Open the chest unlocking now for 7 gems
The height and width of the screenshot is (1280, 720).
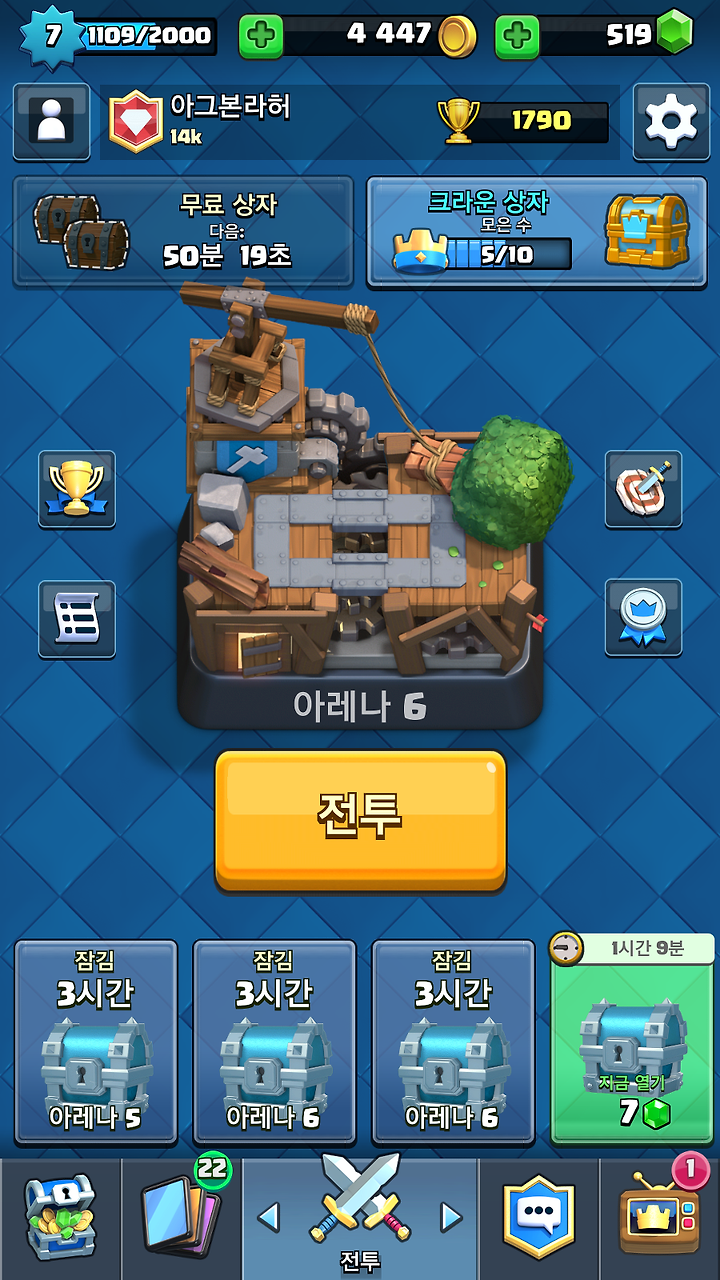633,1038
